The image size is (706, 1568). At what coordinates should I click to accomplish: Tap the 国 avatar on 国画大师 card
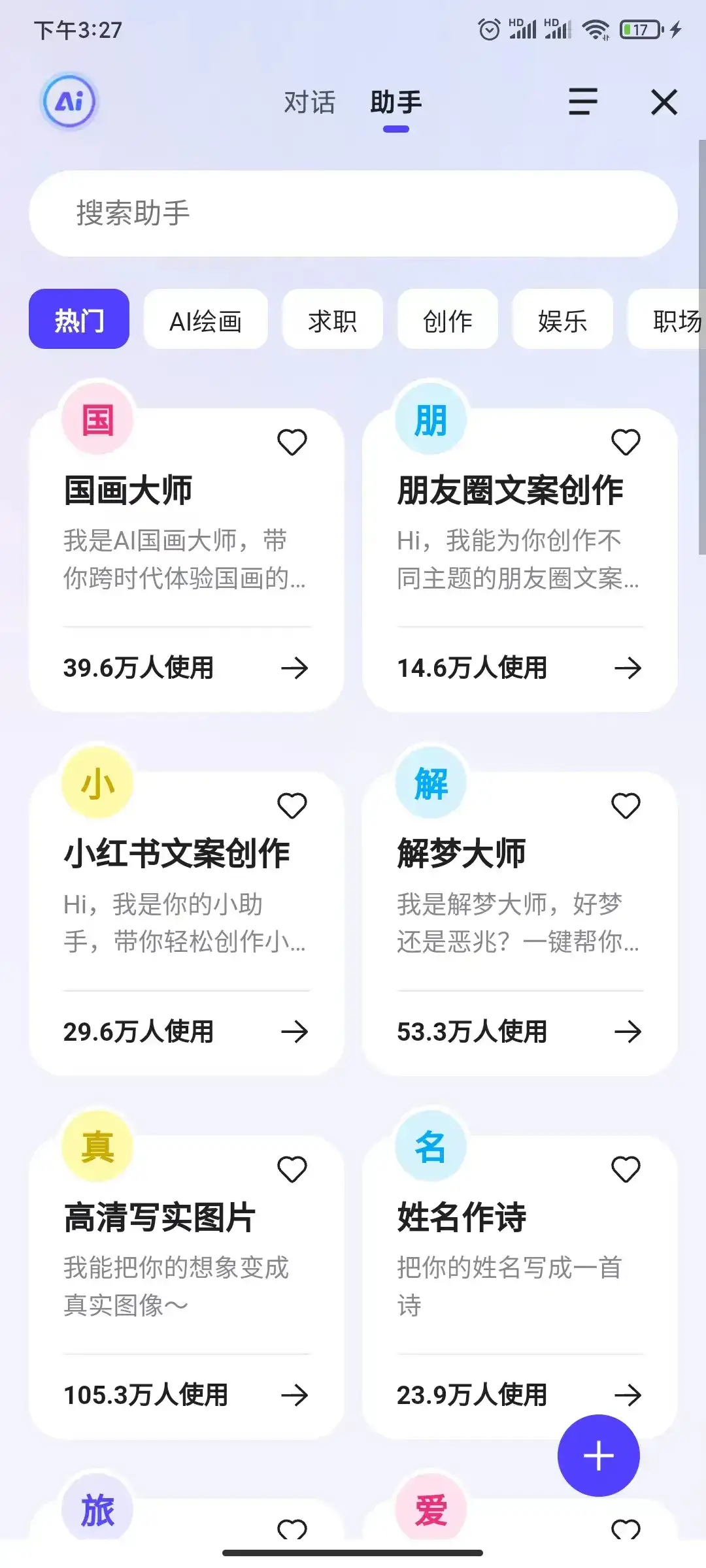tap(97, 418)
